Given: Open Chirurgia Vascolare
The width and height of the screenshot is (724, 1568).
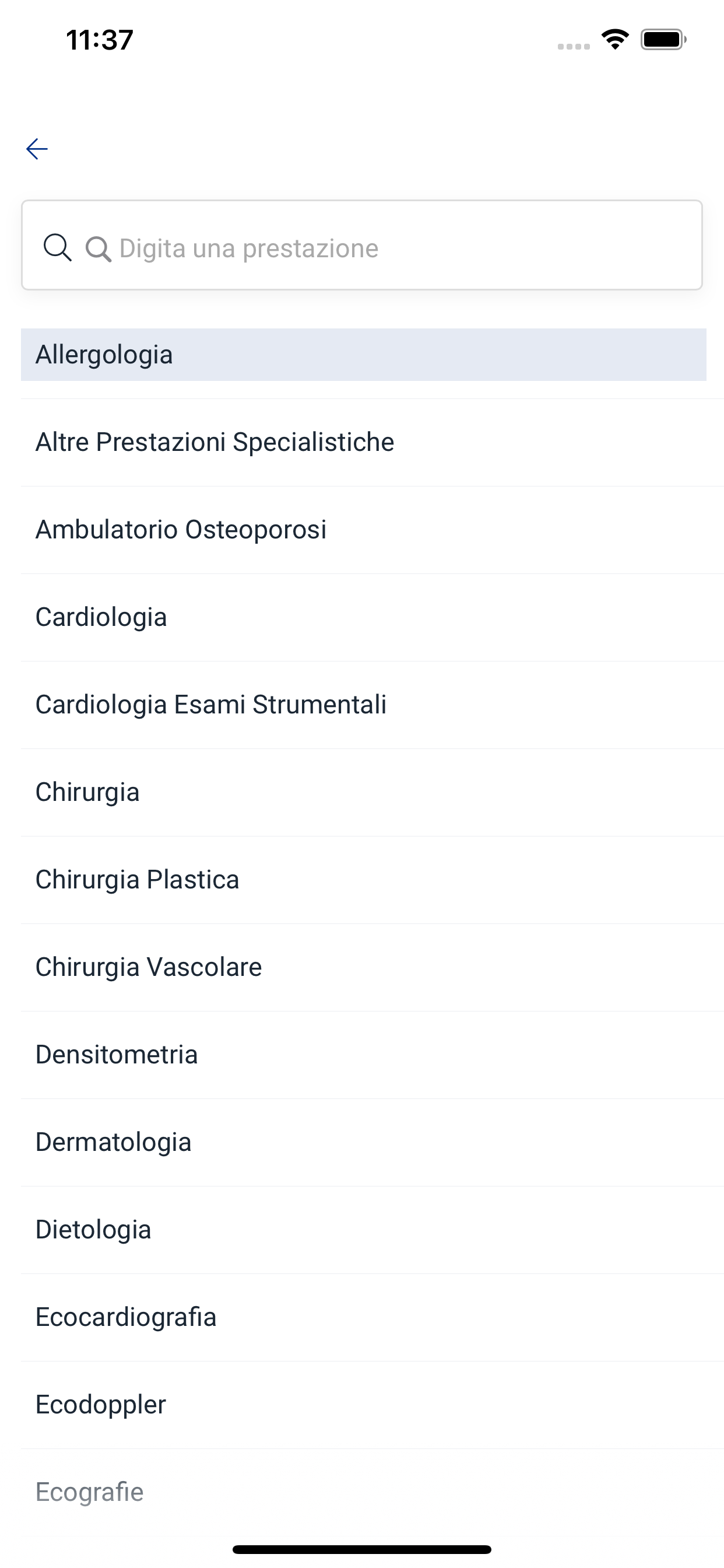Looking at the screenshot, I should click(372, 968).
